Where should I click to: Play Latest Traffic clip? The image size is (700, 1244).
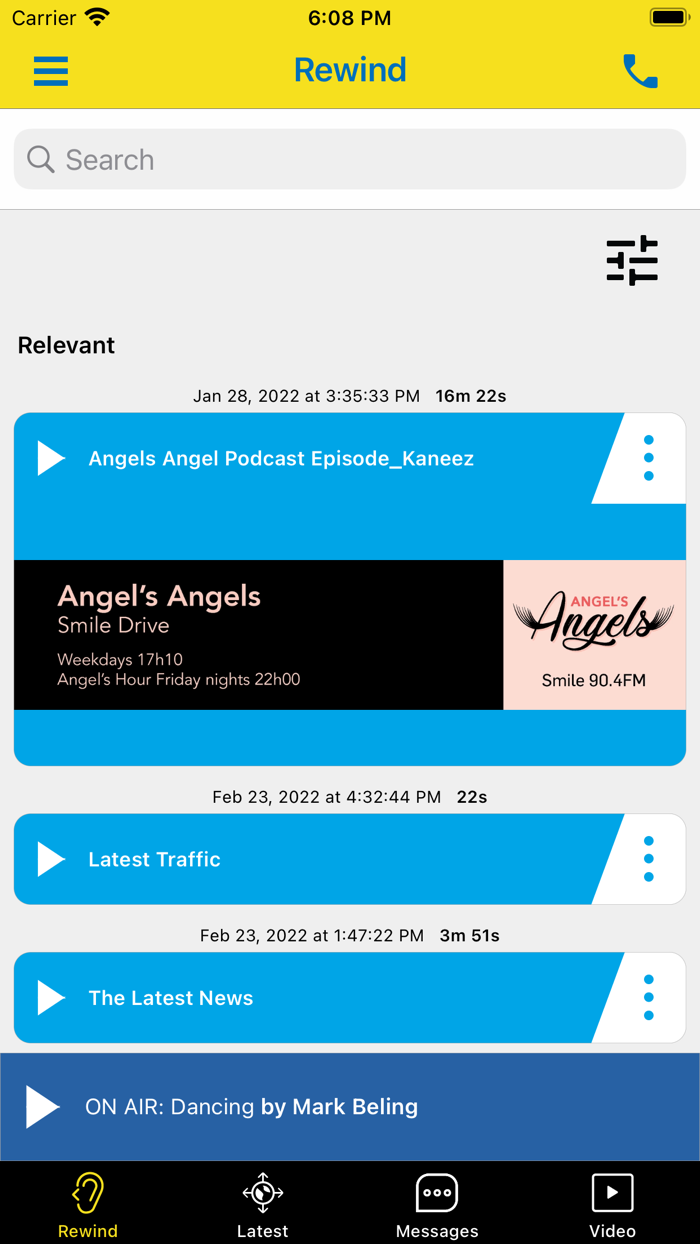click(x=51, y=859)
